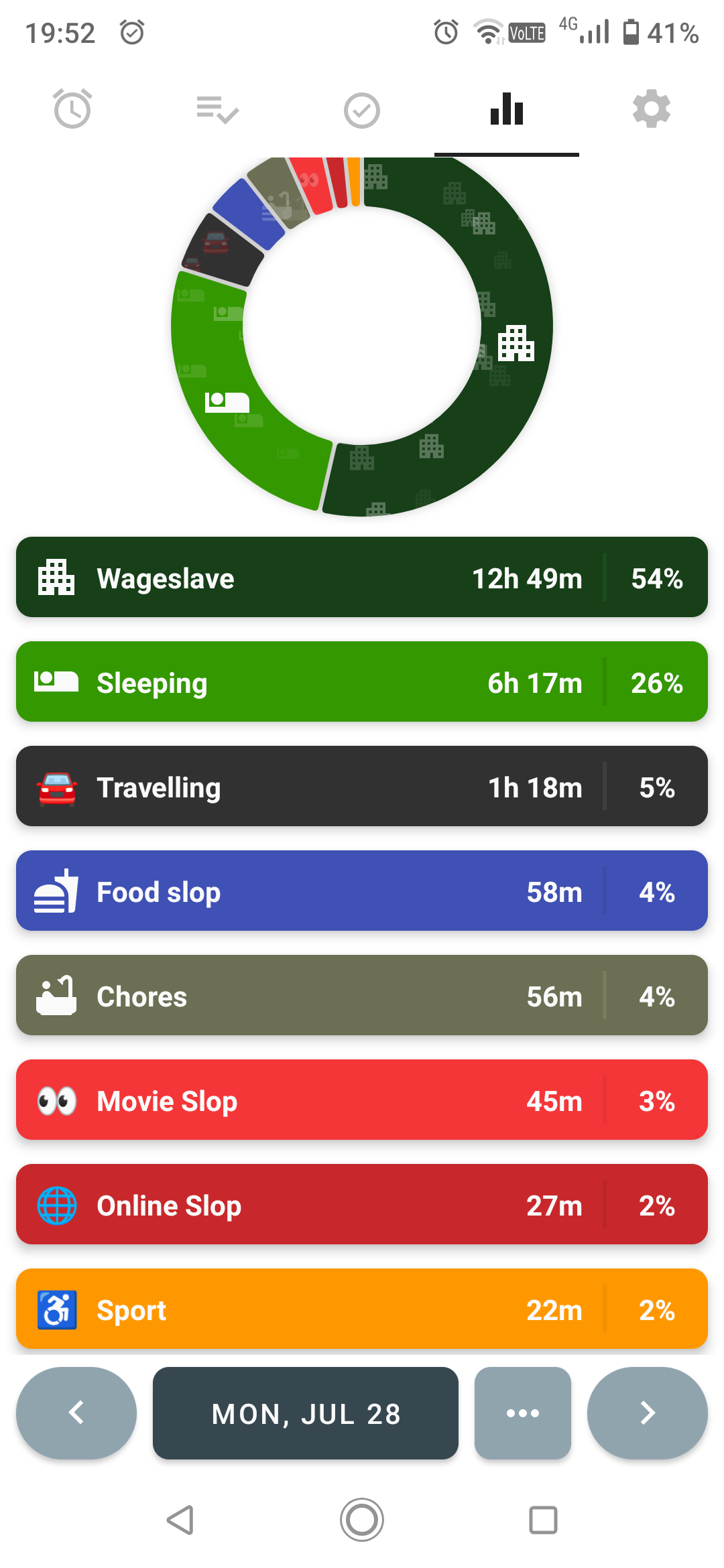The height and width of the screenshot is (1568, 724).
Task: Switch to the timer clock tab
Action: click(x=72, y=110)
